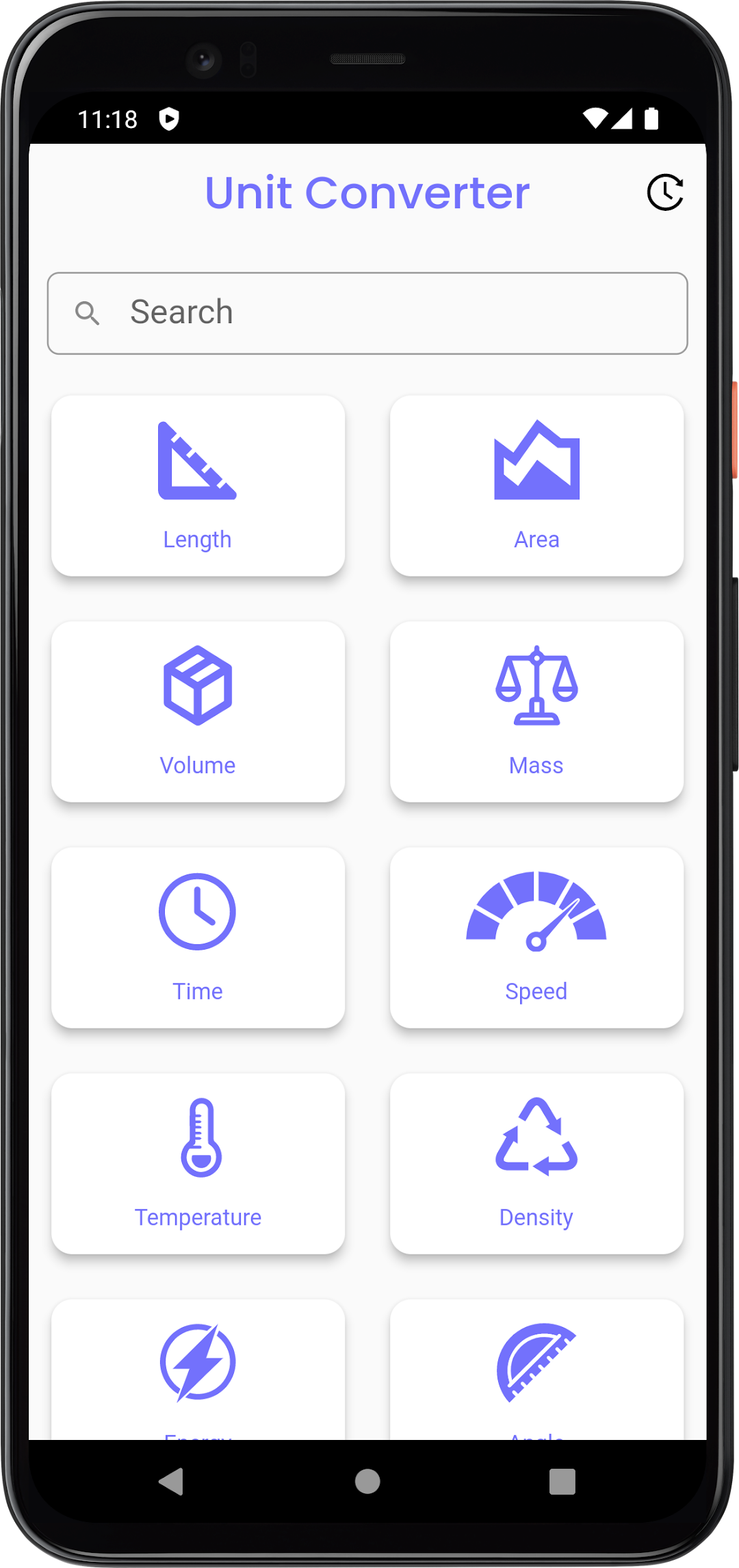Select the Volume converter card
Viewport: 739px width, 1568px height.
[x=198, y=711]
